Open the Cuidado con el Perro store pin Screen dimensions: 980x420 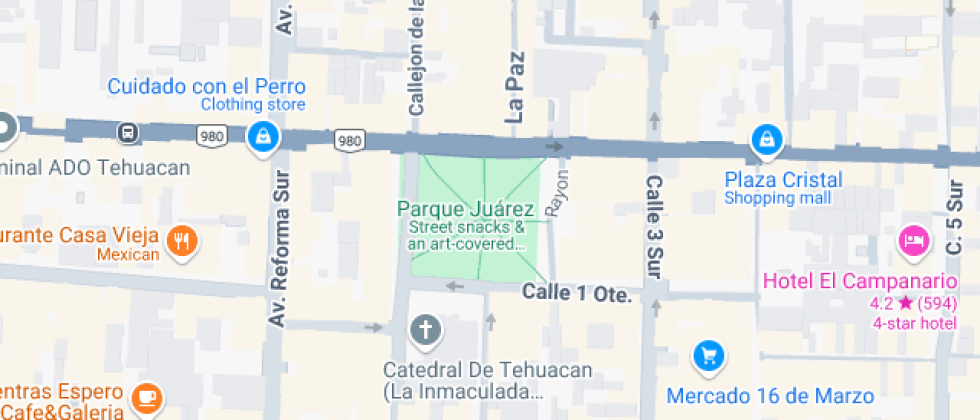pyautogui.click(x=262, y=135)
